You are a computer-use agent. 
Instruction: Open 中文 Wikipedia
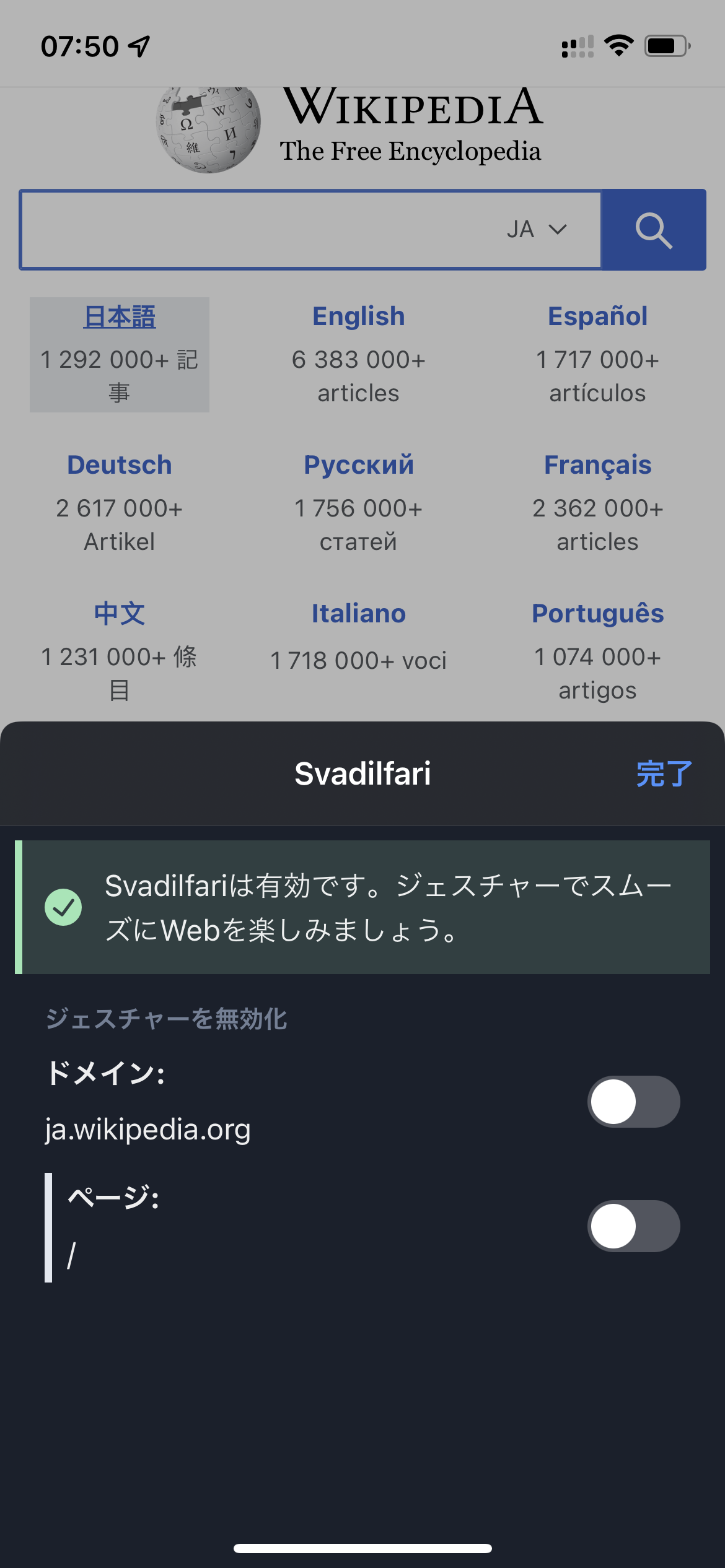tap(120, 614)
